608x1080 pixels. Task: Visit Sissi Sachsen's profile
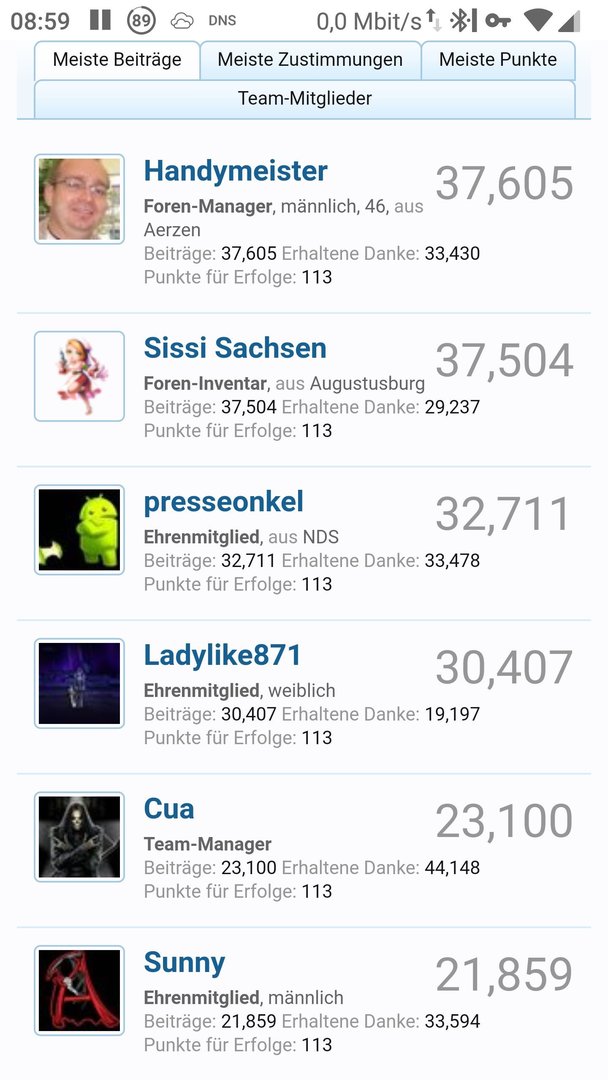pos(235,348)
